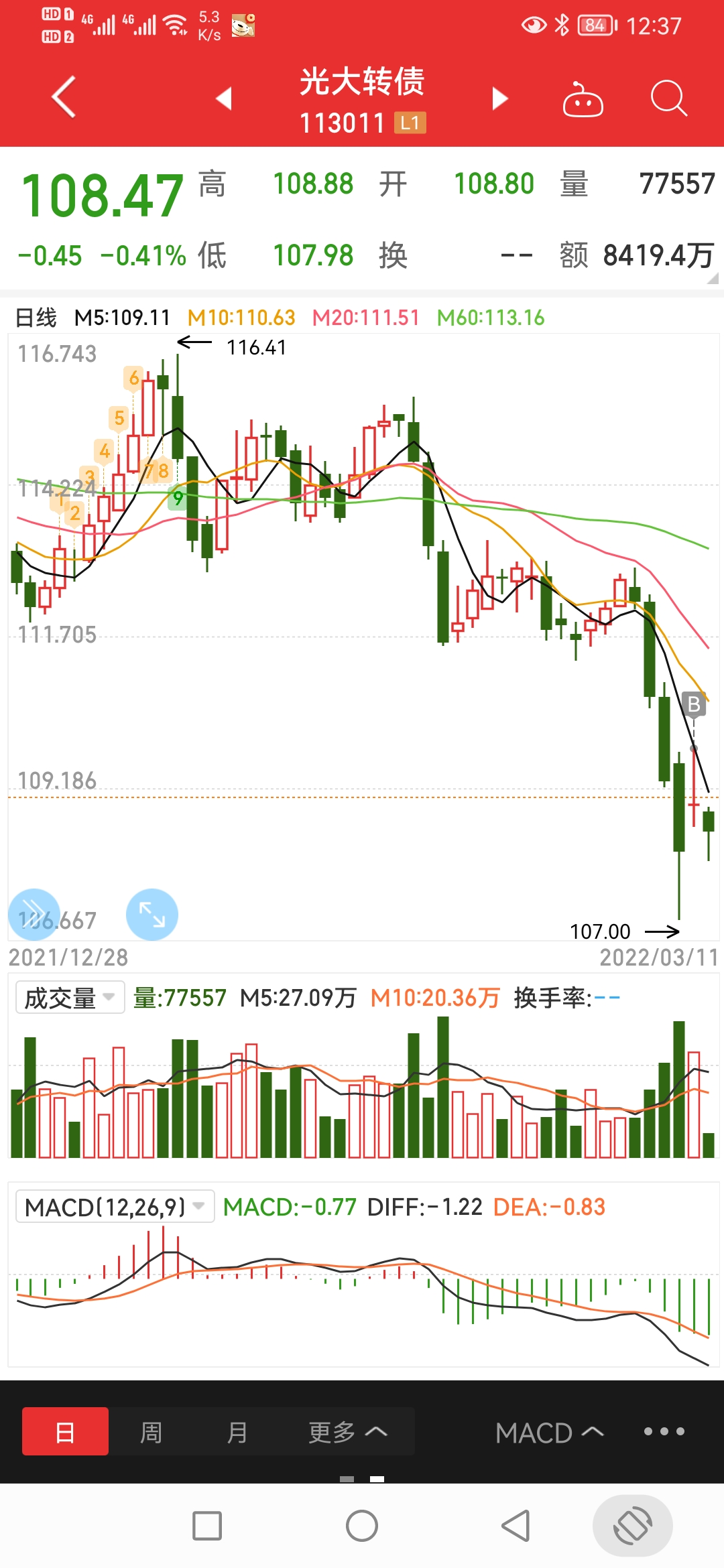Viewport: 724px width, 1568px height.
Task: Rotate screen with the rotation button
Action: click(x=632, y=1526)
